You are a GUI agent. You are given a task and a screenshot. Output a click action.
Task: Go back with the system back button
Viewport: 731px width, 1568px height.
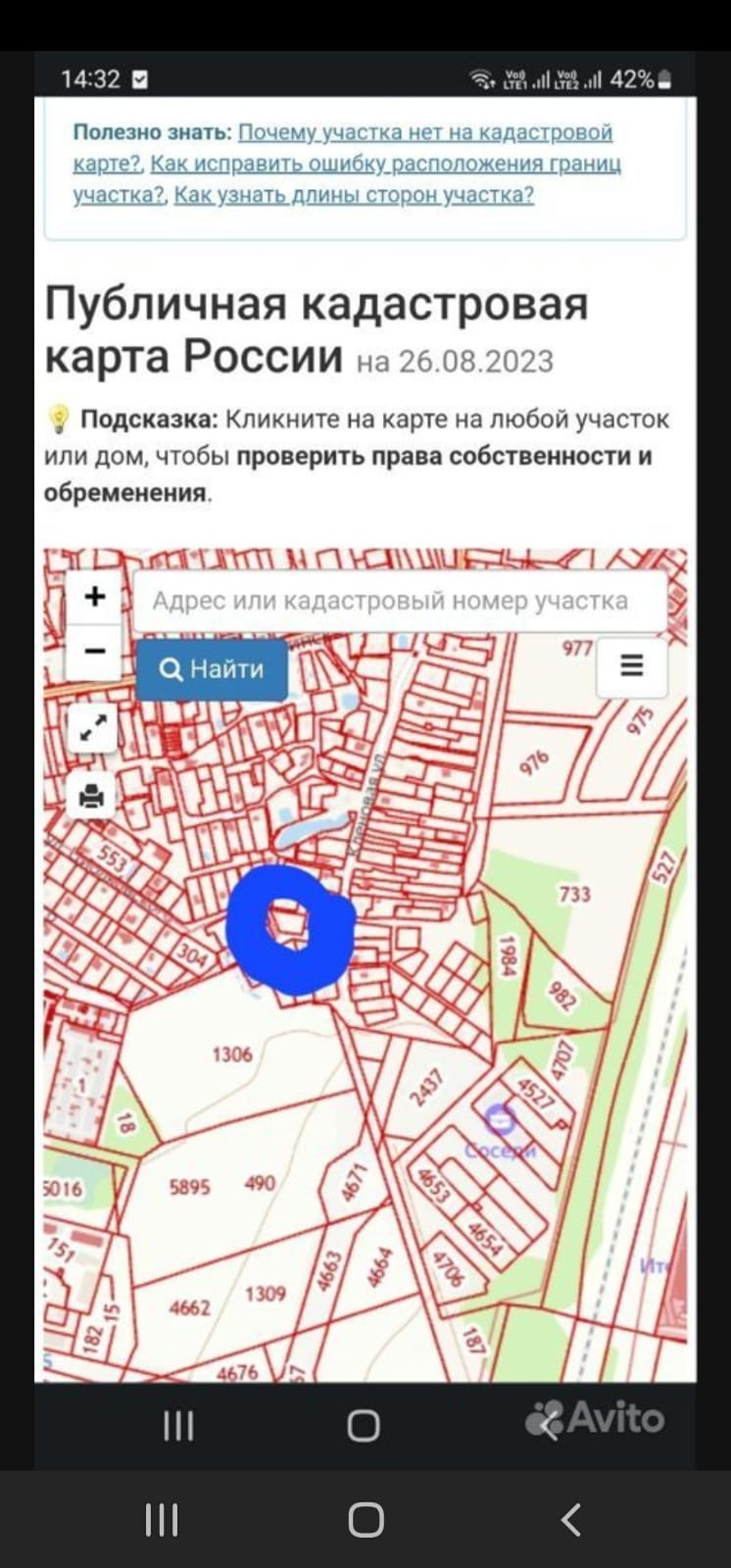(x=571, y=1520)
